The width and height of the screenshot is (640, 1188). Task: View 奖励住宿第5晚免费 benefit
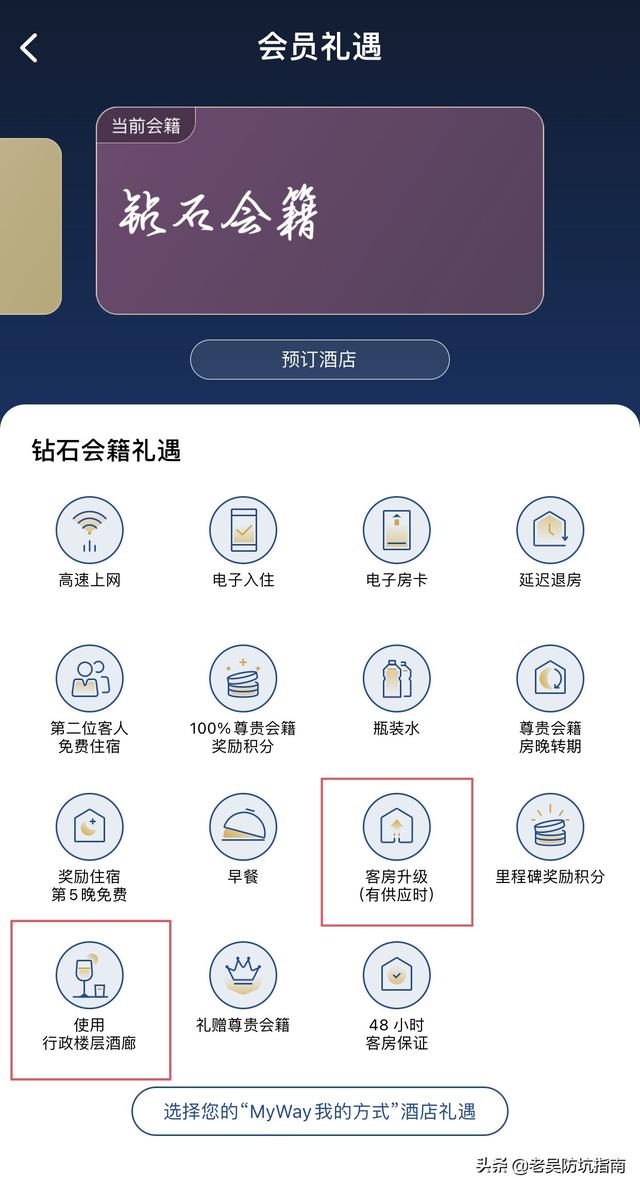click(x=89, y=827)
